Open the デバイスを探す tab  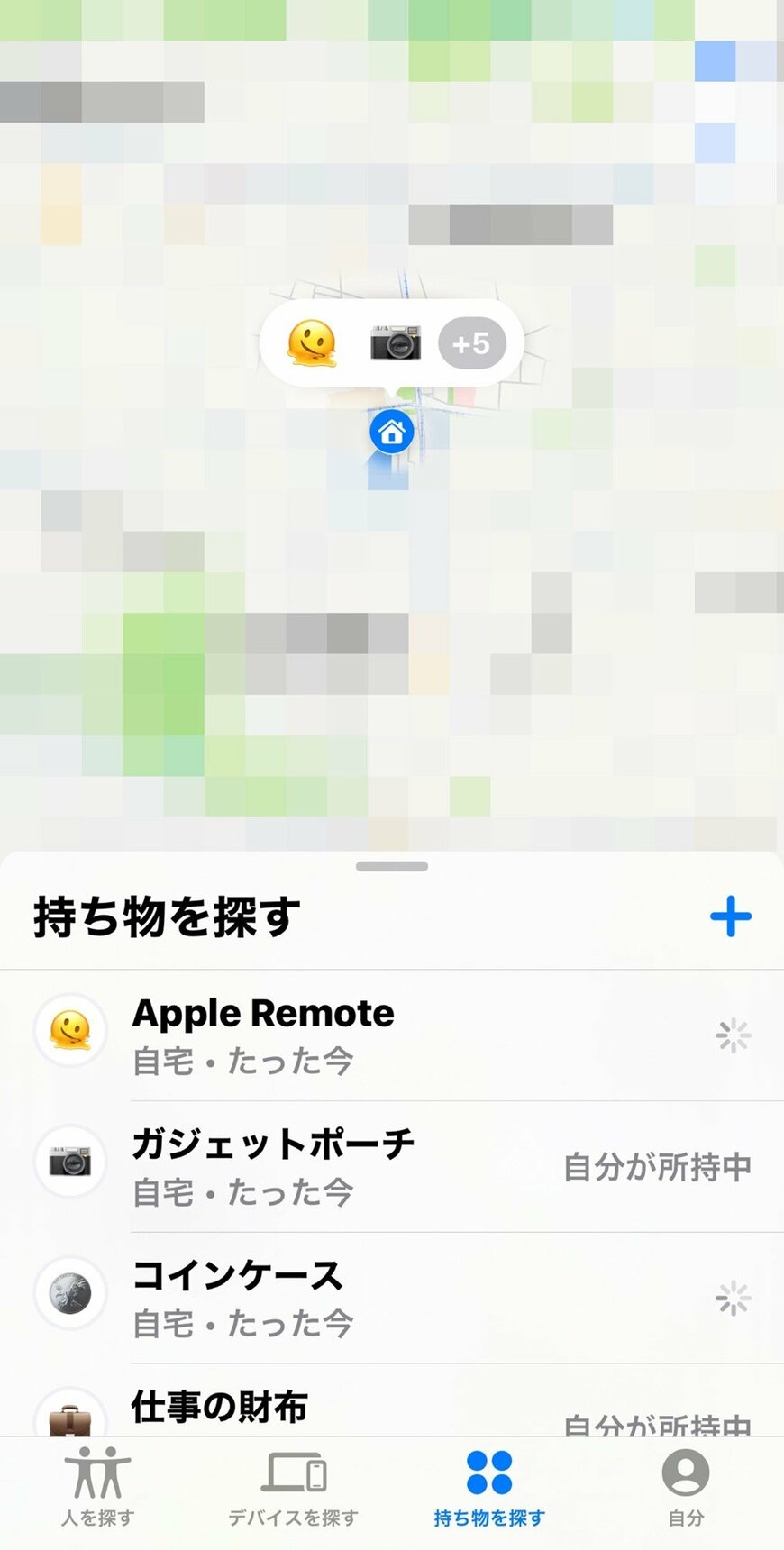(294, 1489)
